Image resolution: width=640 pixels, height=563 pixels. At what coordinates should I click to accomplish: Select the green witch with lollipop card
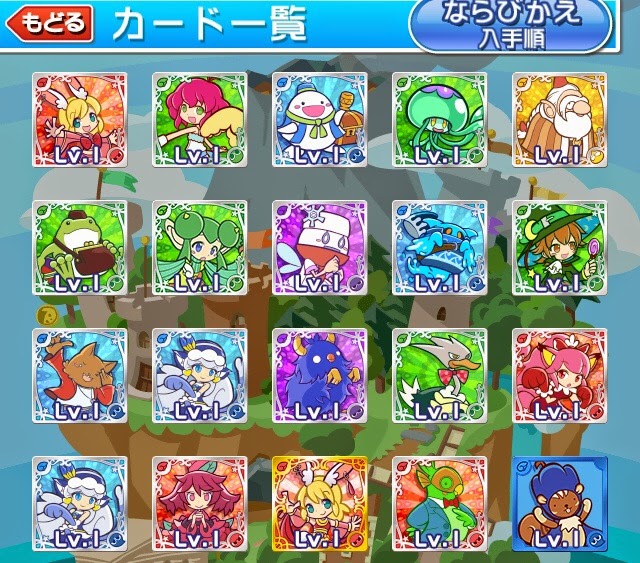[x=560, y=247]
